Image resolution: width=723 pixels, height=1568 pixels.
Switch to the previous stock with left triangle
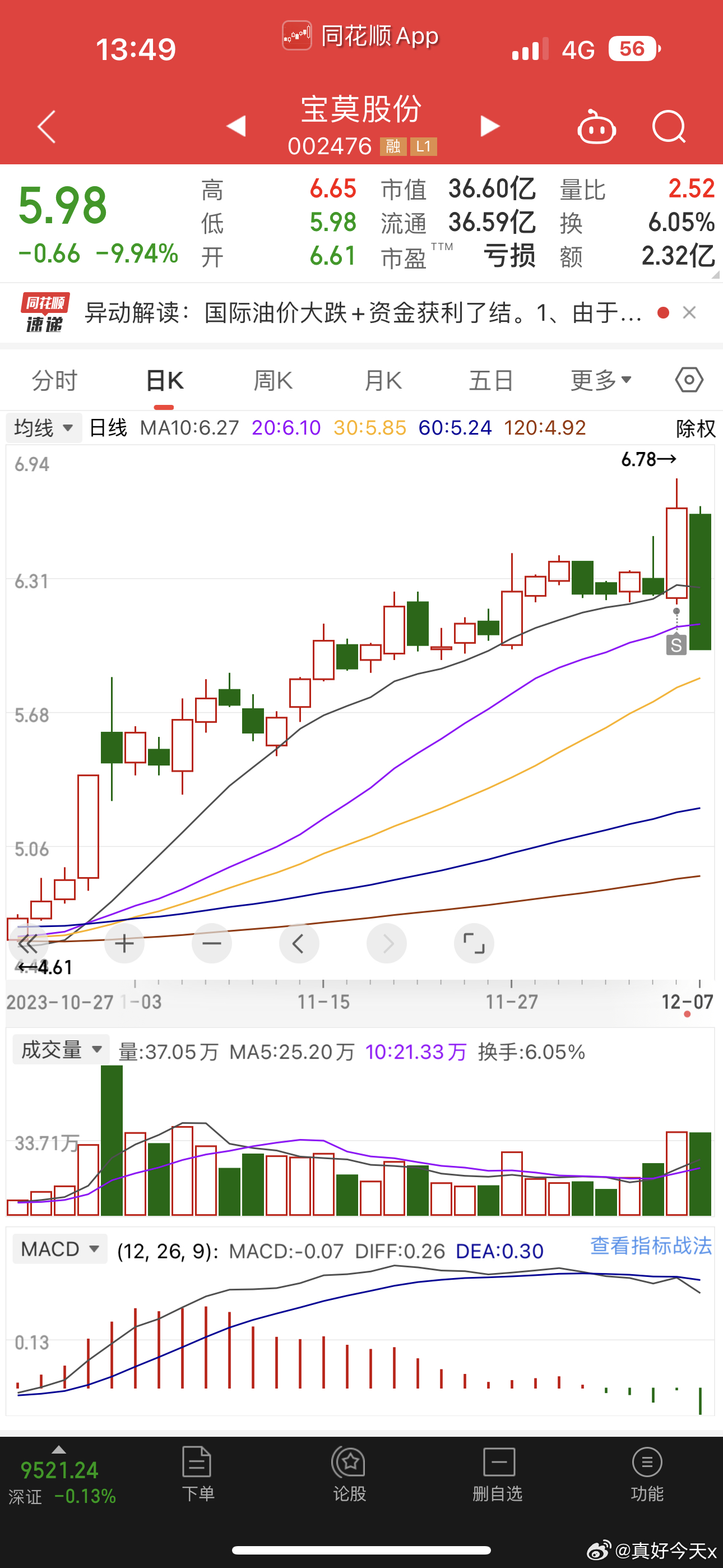[236, 126]
